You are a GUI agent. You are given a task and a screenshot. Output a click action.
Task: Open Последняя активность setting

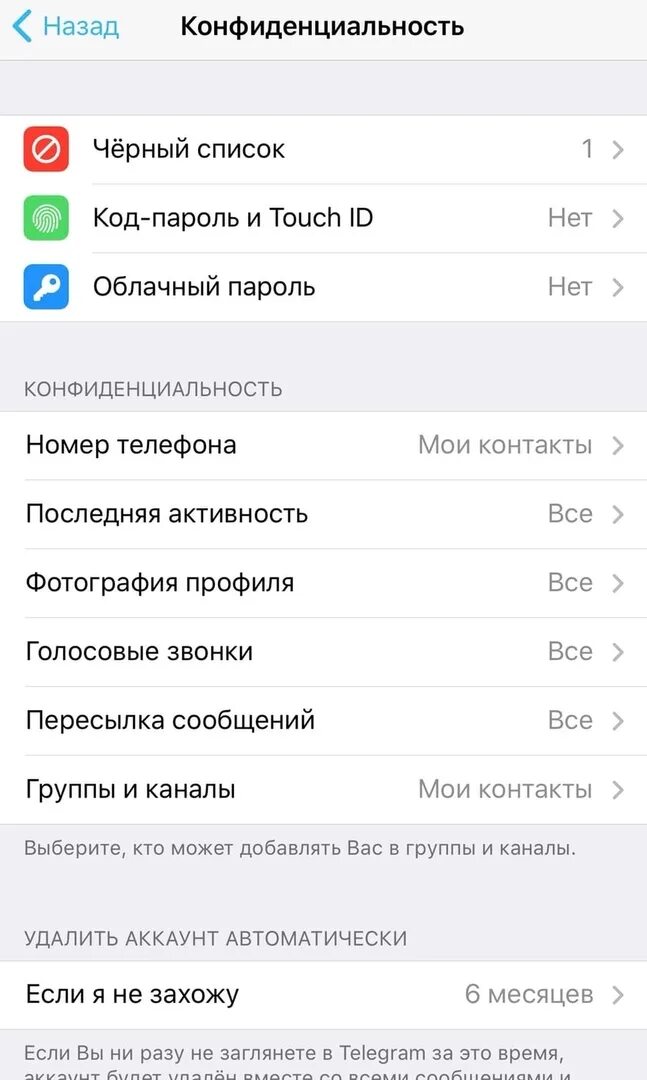(x=323, y=515)
